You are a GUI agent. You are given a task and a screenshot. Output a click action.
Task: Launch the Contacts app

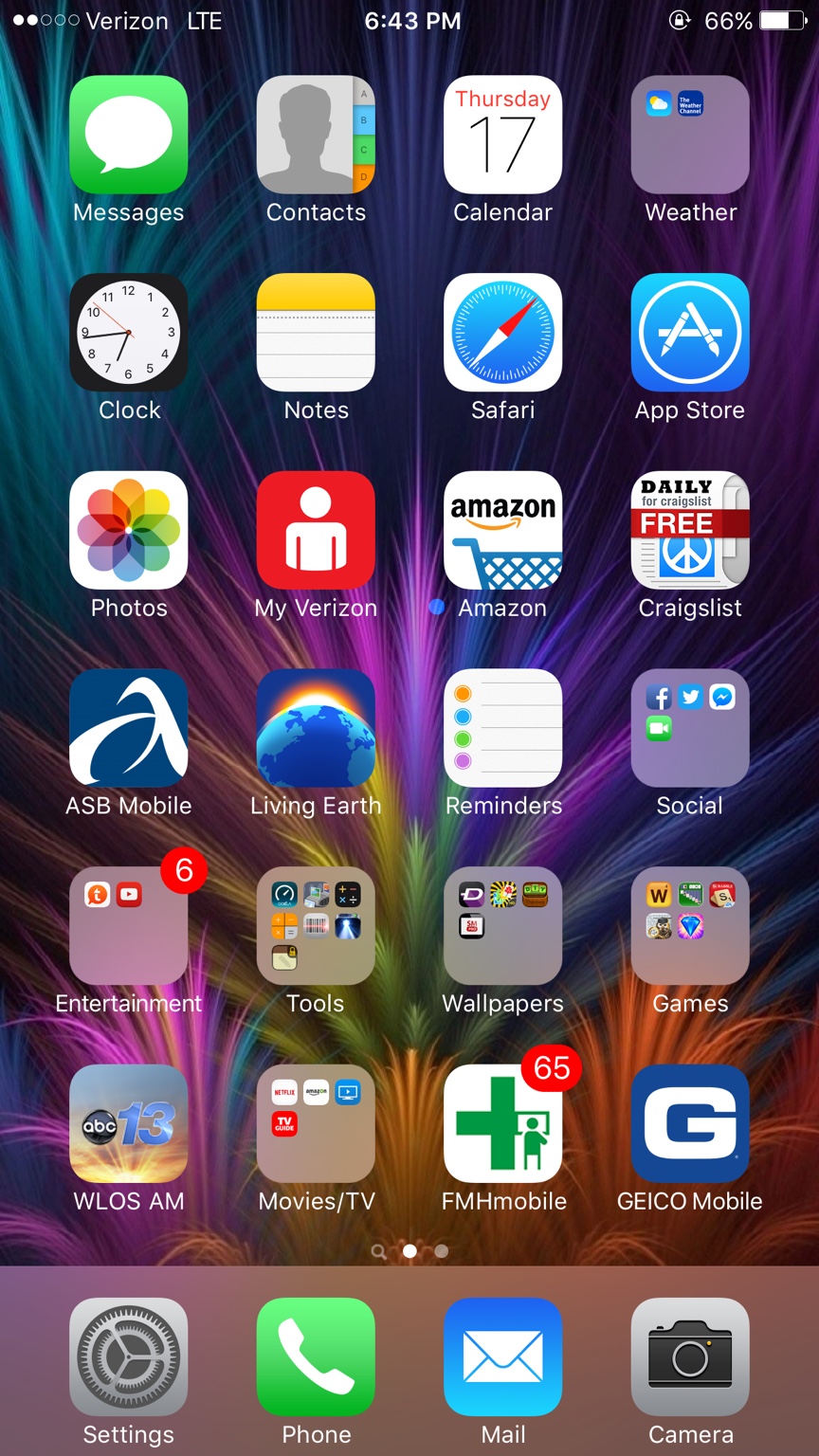(x=316, y=135)
